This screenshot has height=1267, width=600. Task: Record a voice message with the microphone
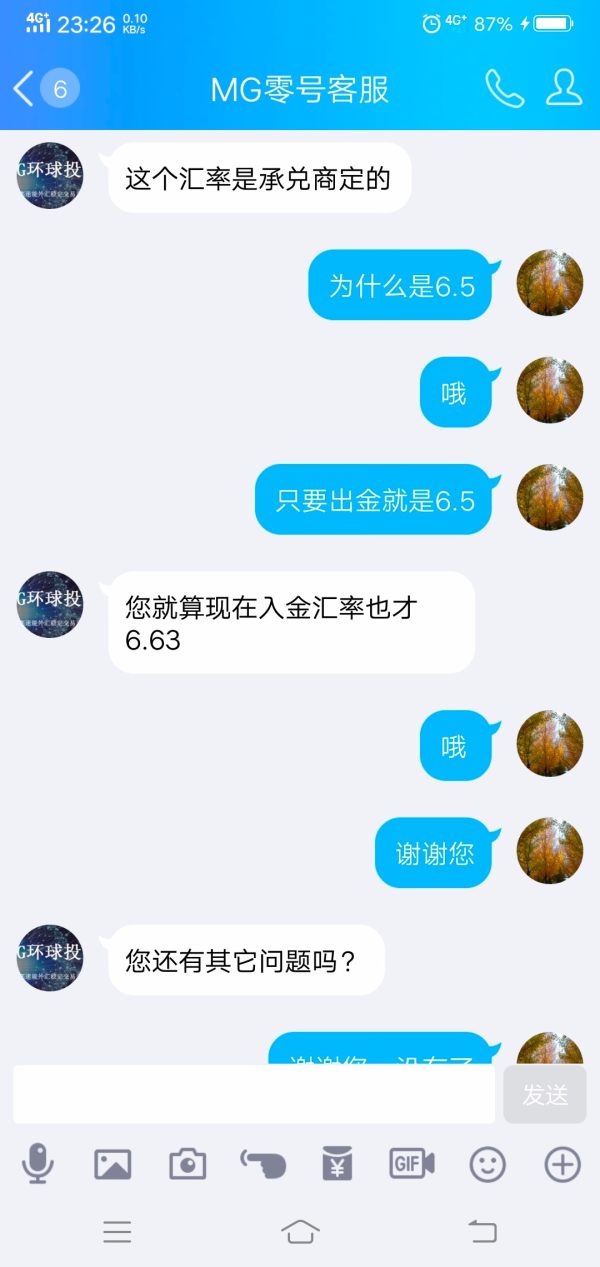[x=38, y=1164]
